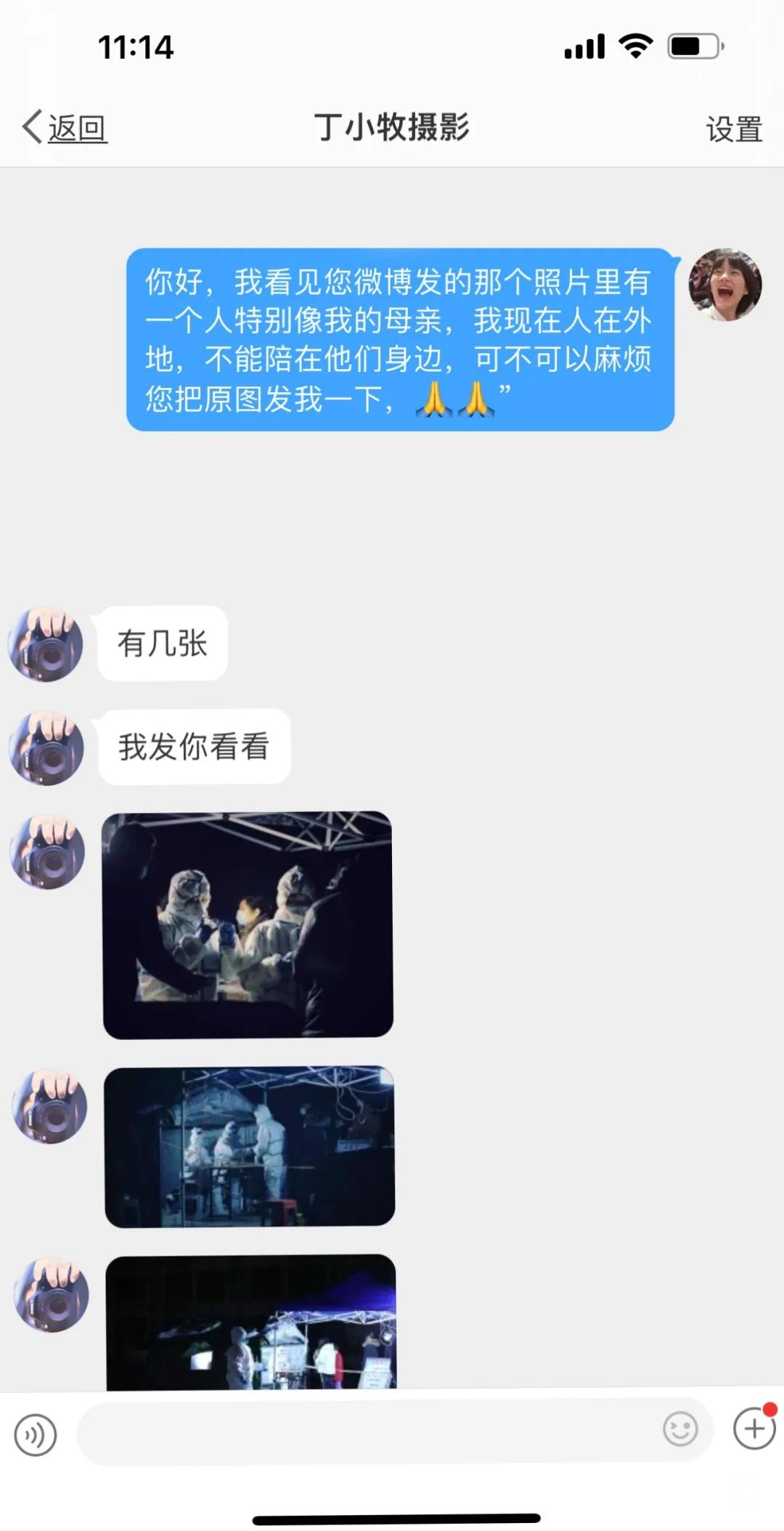This screenshot has width=784, height=1531.
Task: View 丁小牧摄影 profile from 有几张 avatar
Action: click(46, 645)
